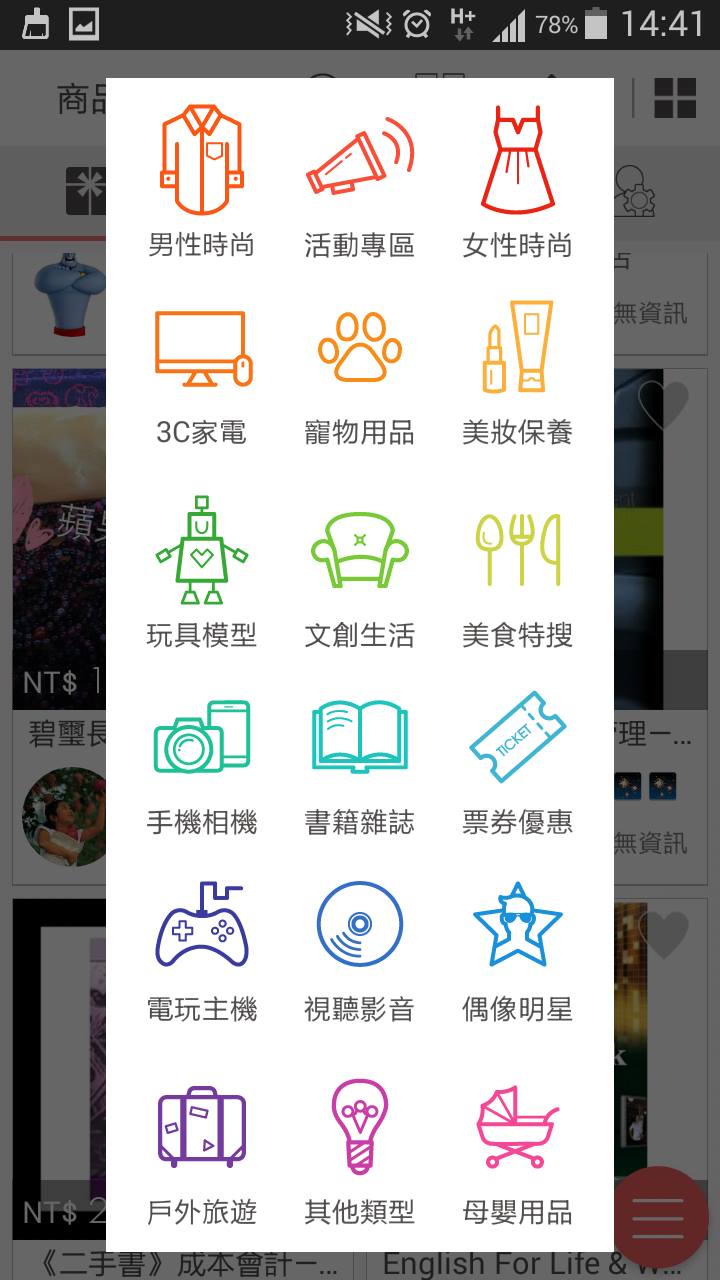Choose the 偶像明星 category
The height and width of the screenshot is (1280, 720).
point(517,950)
